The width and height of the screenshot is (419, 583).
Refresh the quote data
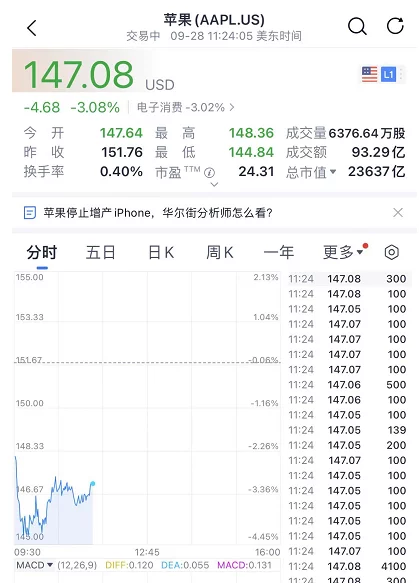point(395,26)
